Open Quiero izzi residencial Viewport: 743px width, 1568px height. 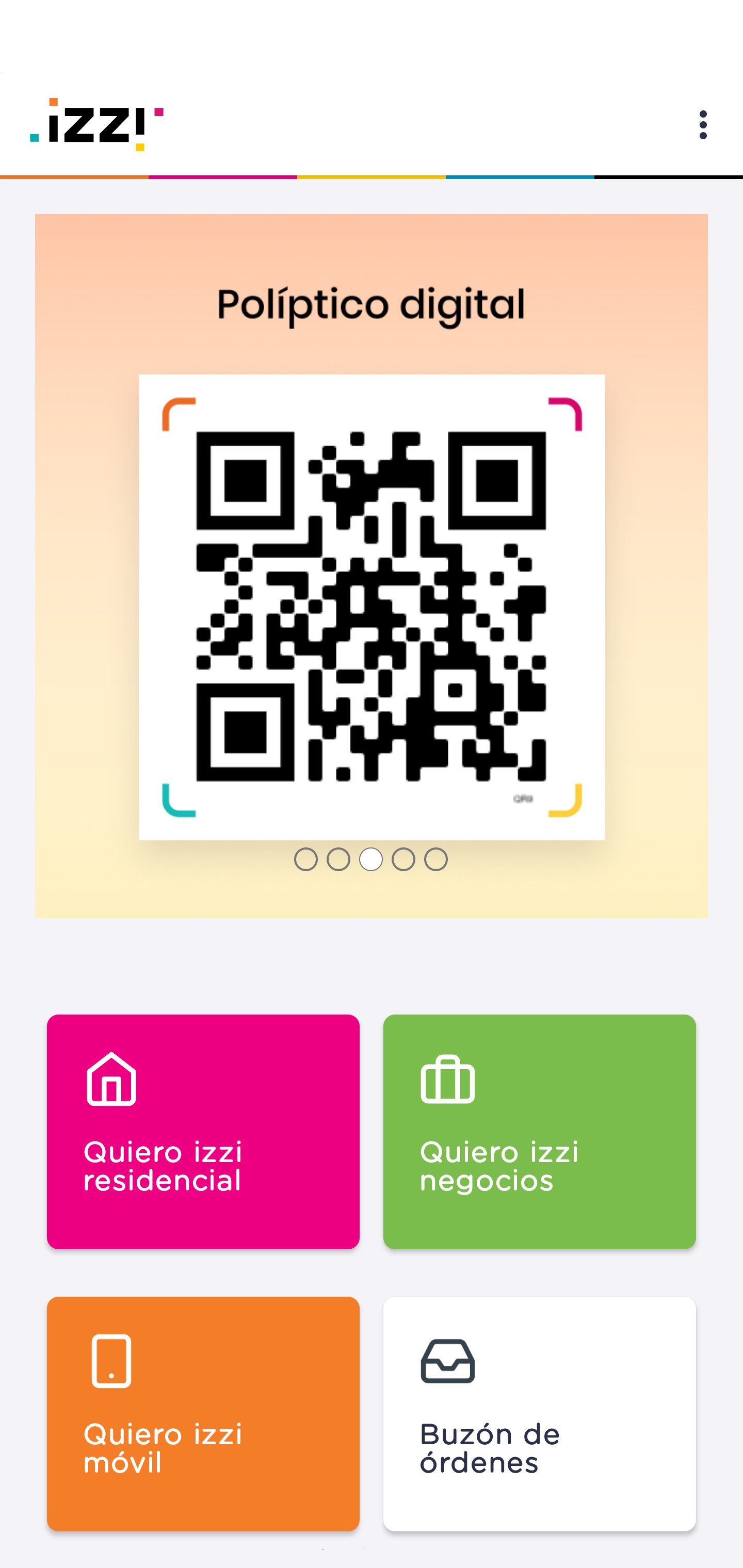coord(203,1132)
